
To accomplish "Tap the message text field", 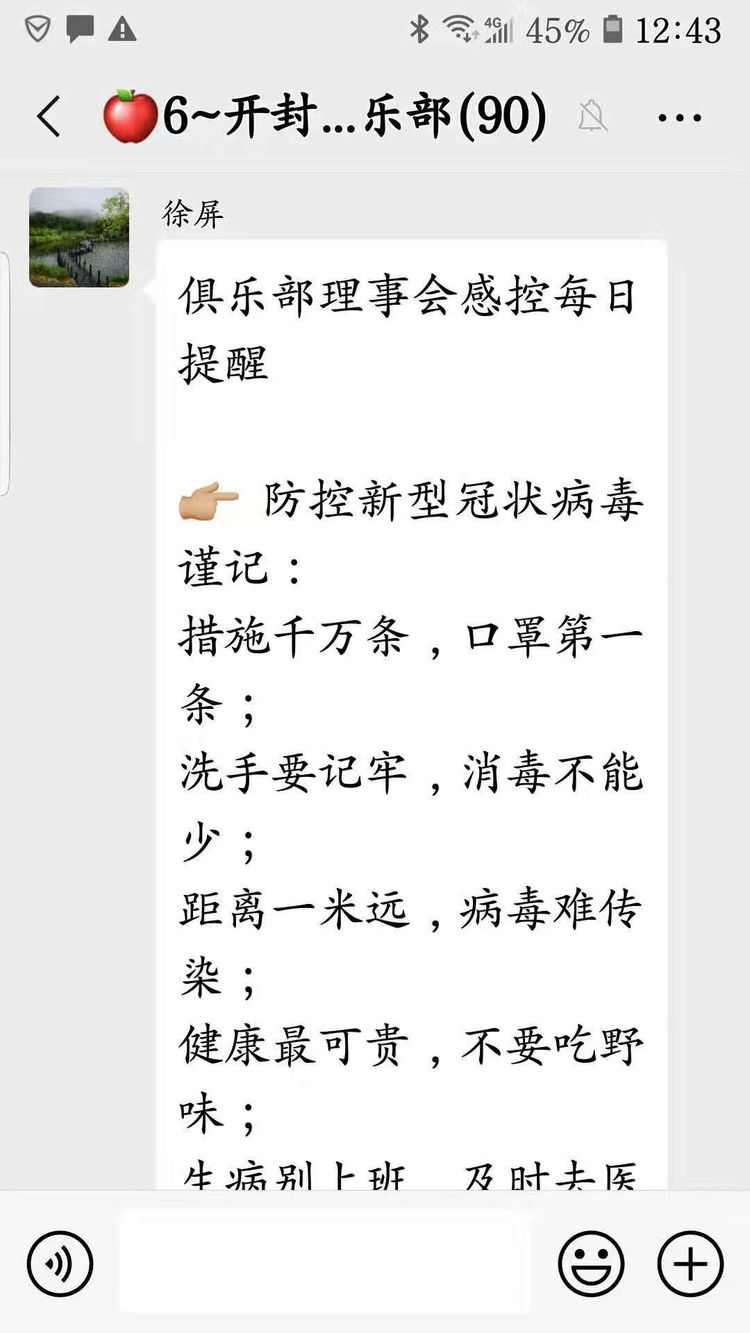I will tap(324, 1263).
